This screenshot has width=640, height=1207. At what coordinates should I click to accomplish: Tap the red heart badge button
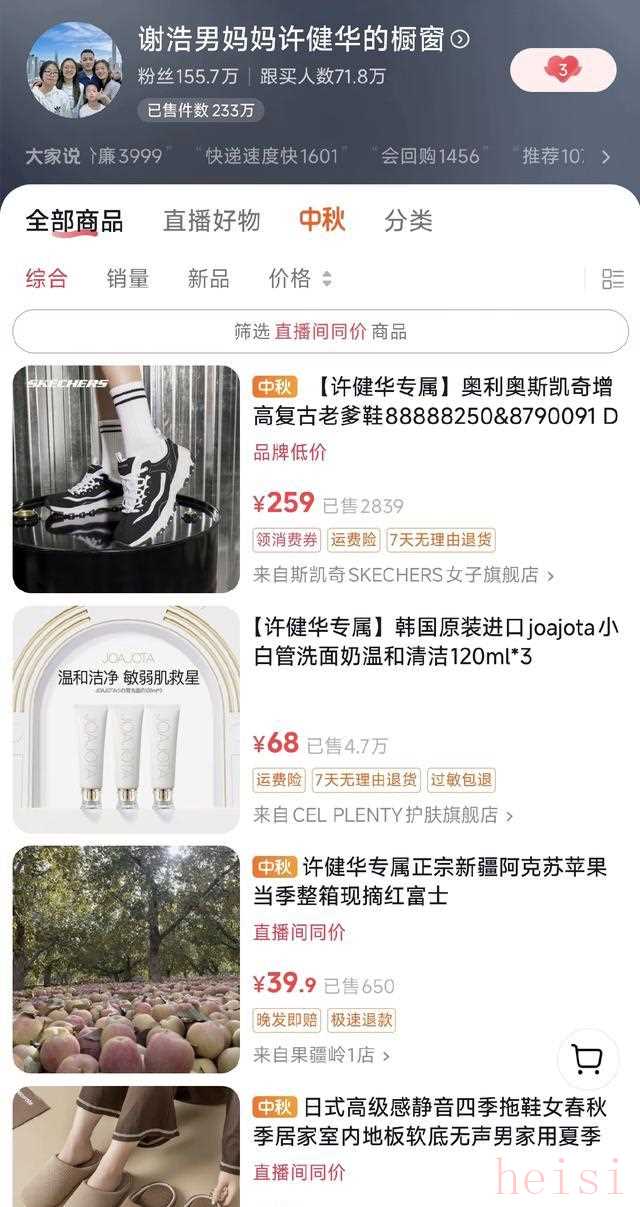tap(563, 70)
